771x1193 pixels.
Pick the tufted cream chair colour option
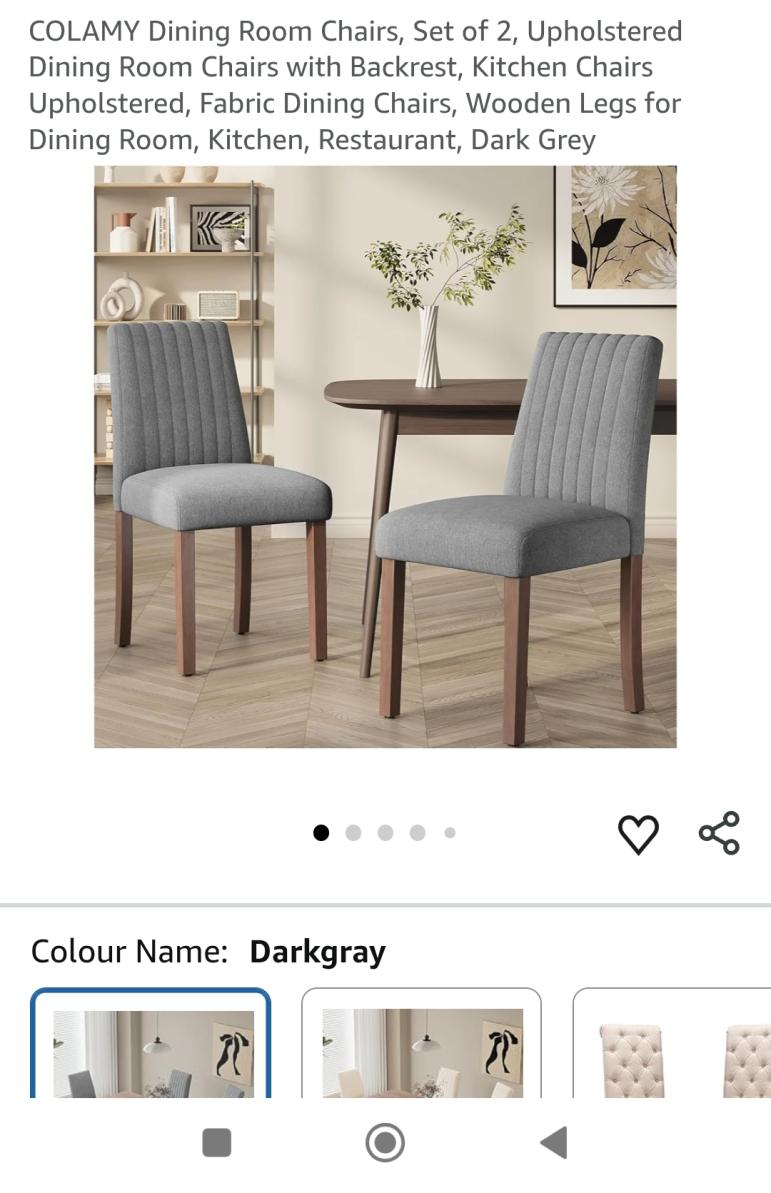point(672,1045)
